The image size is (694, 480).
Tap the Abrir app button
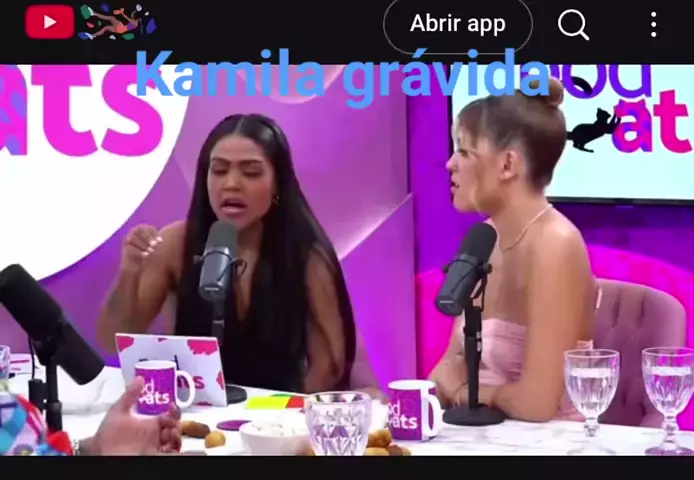457,24
